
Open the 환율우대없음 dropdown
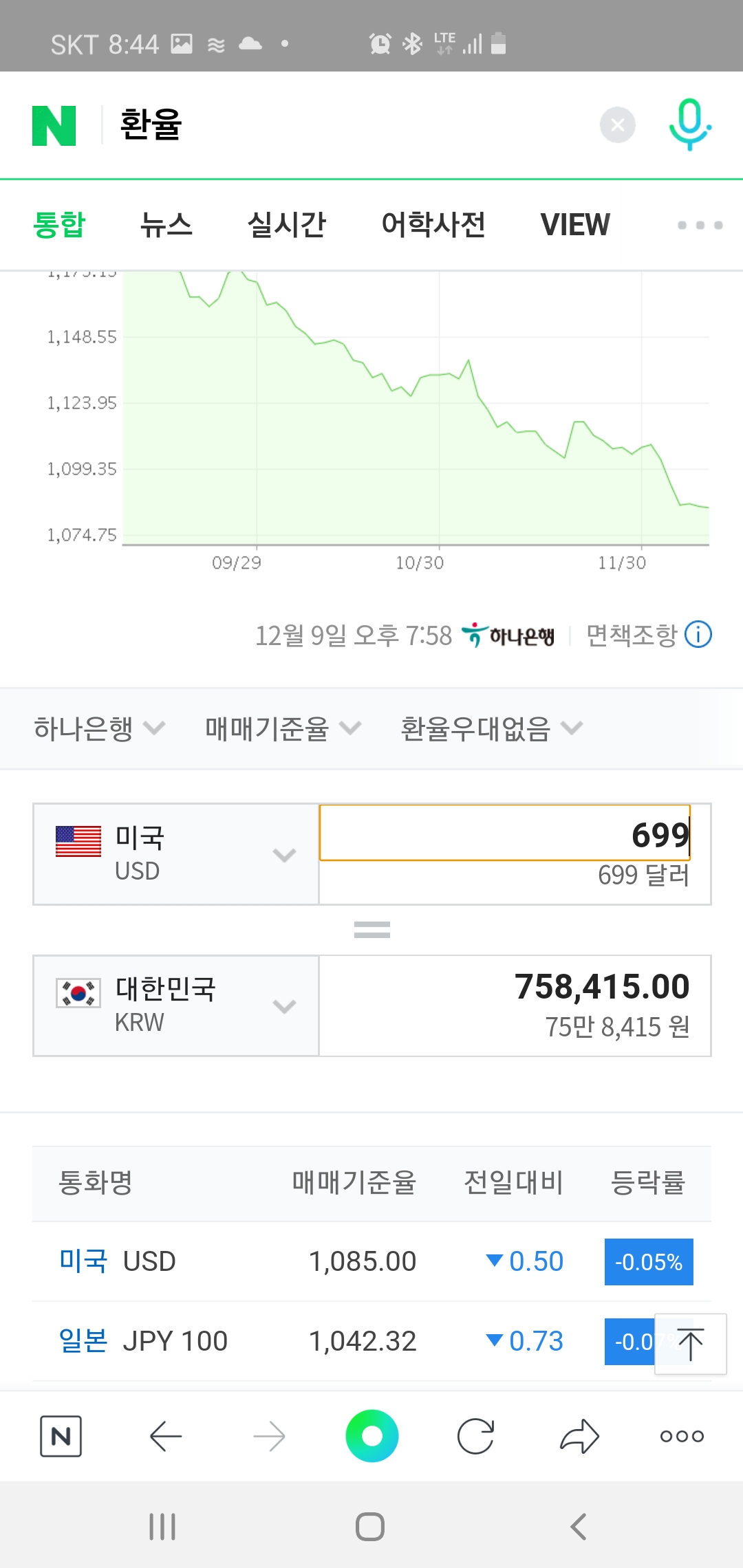coord(491,728)
